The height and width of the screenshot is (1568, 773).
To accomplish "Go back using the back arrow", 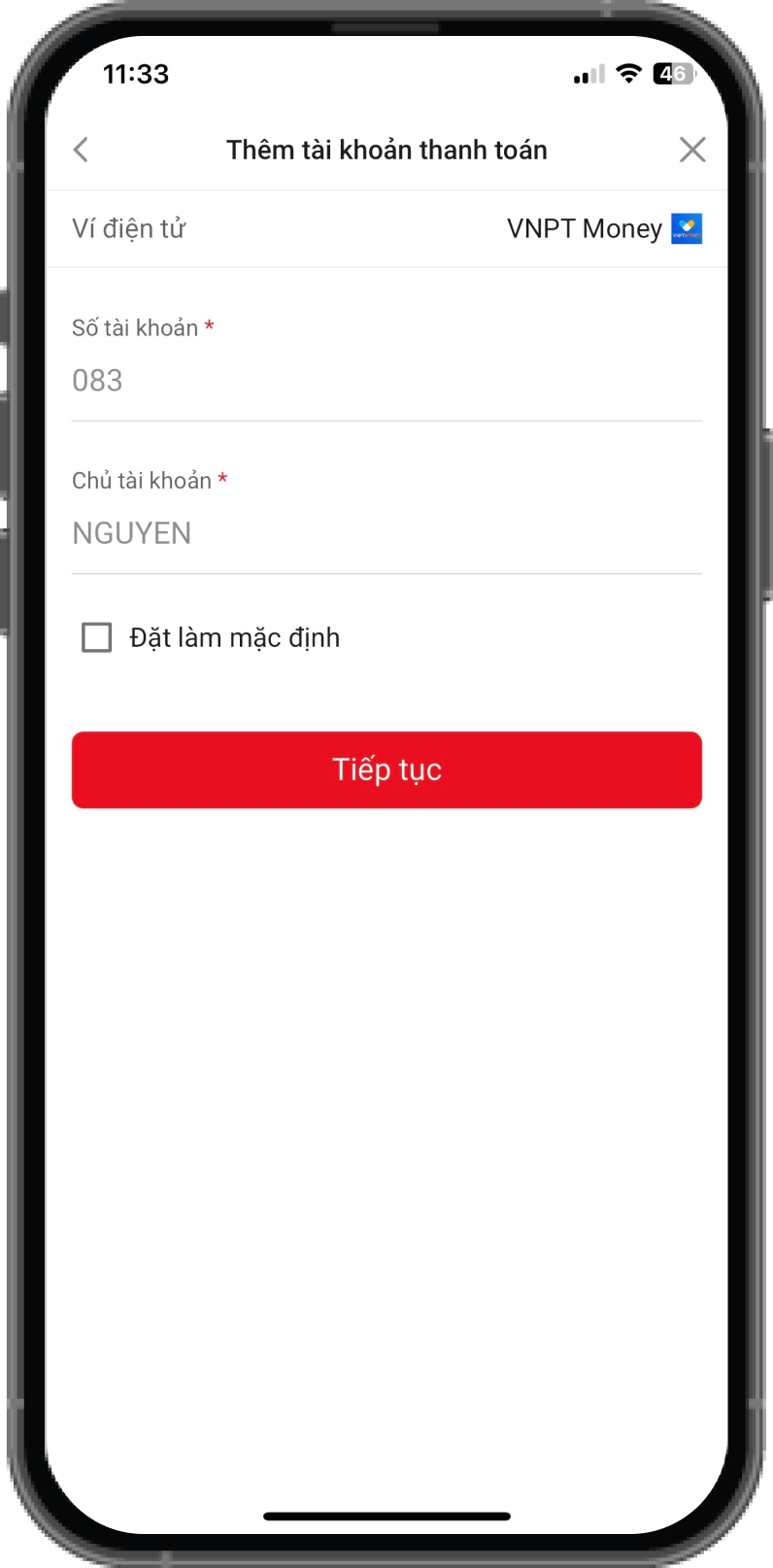I will (81, 150).
